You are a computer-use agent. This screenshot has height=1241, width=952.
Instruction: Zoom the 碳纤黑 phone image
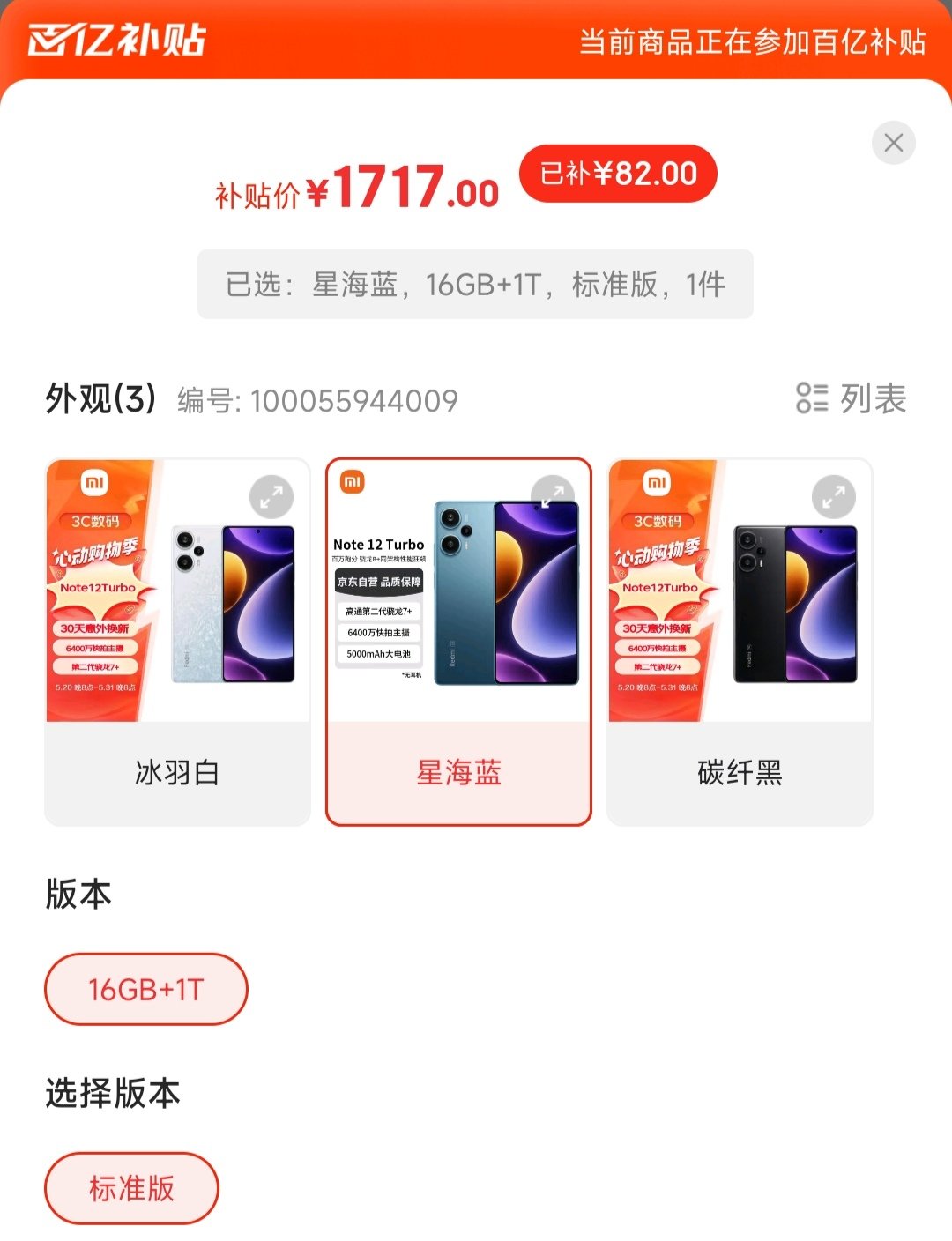pos(833,497)
